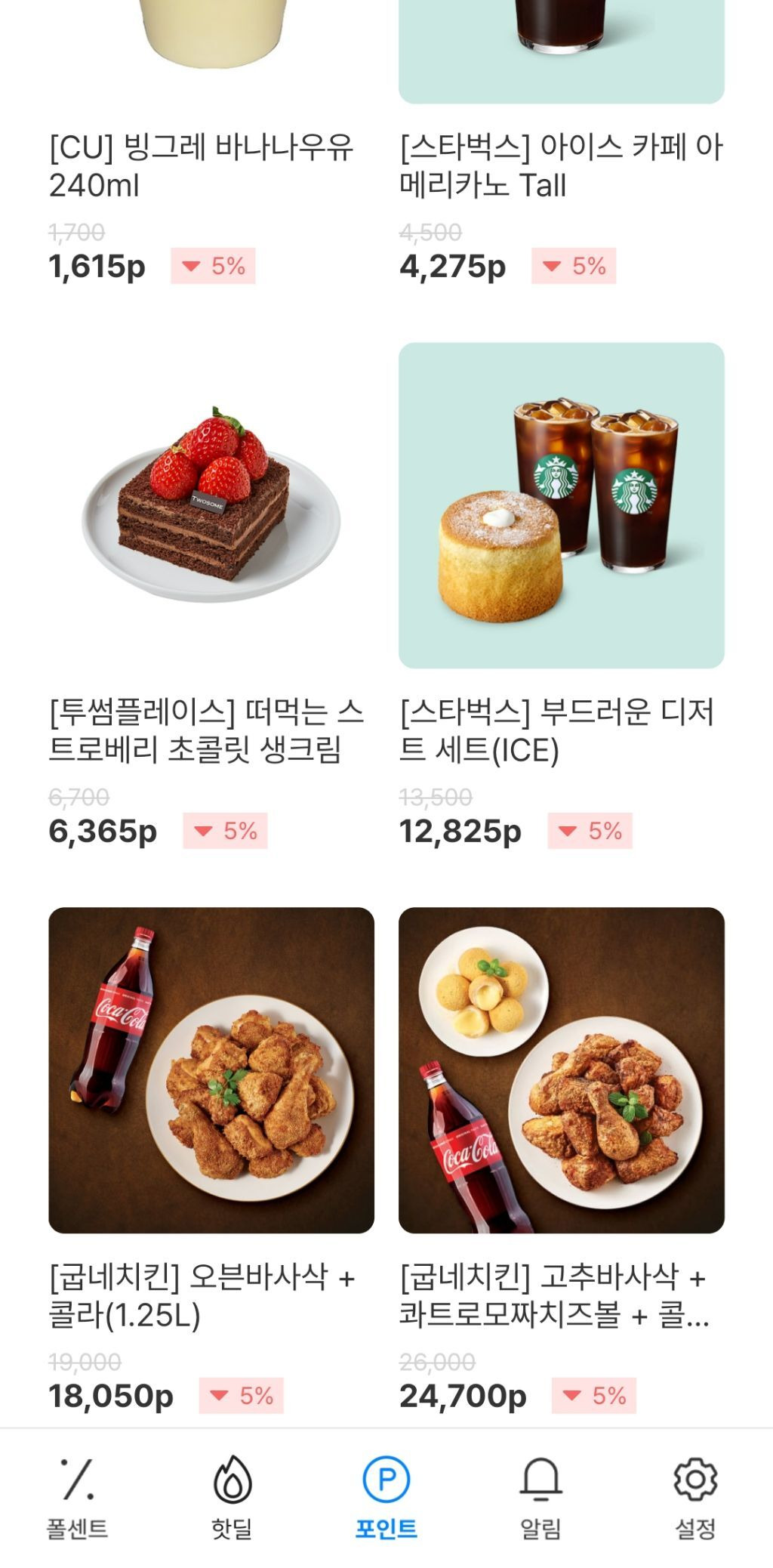View the 스타벅스 아이스 카페 아메리카노 Tall item

[561, 166]
